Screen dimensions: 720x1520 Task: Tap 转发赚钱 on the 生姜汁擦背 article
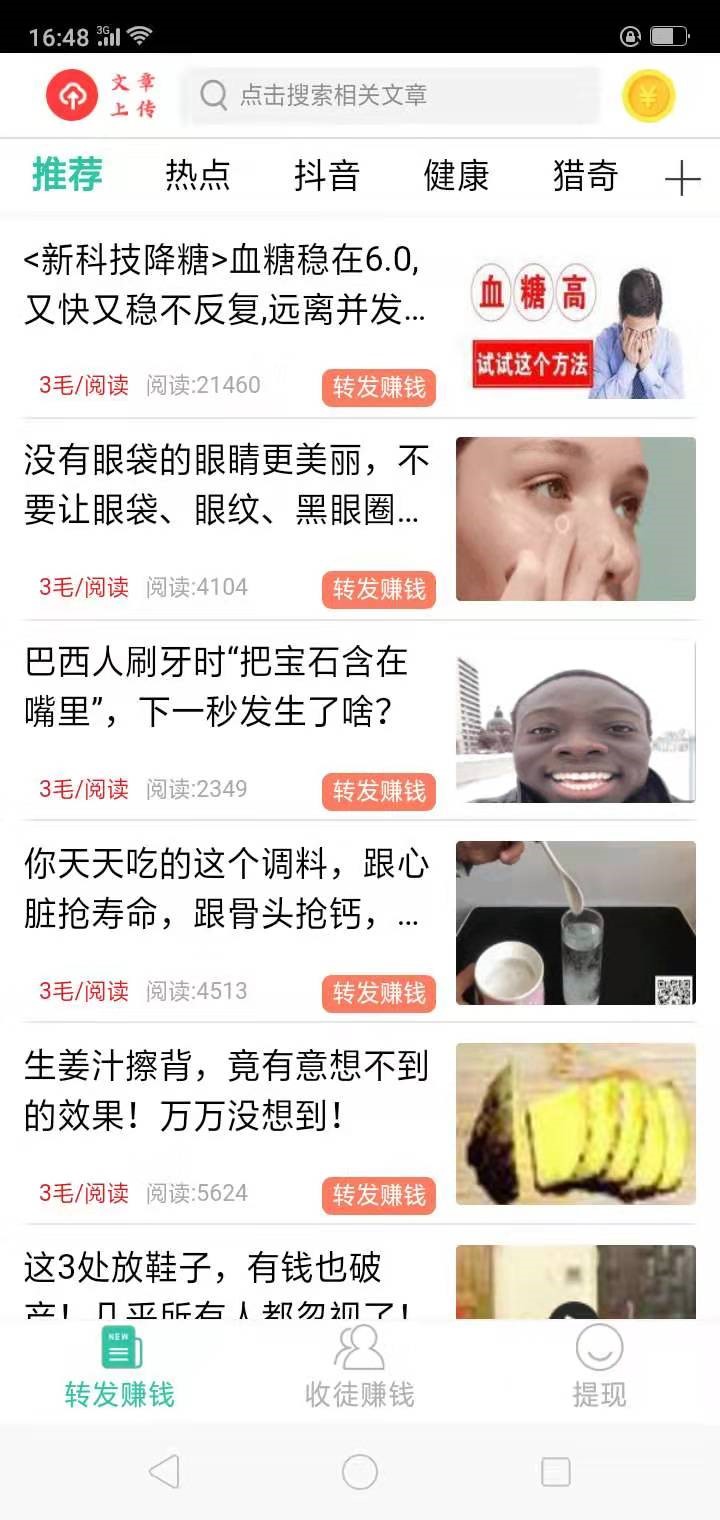pyautogui.click(x=379, y=1195)
